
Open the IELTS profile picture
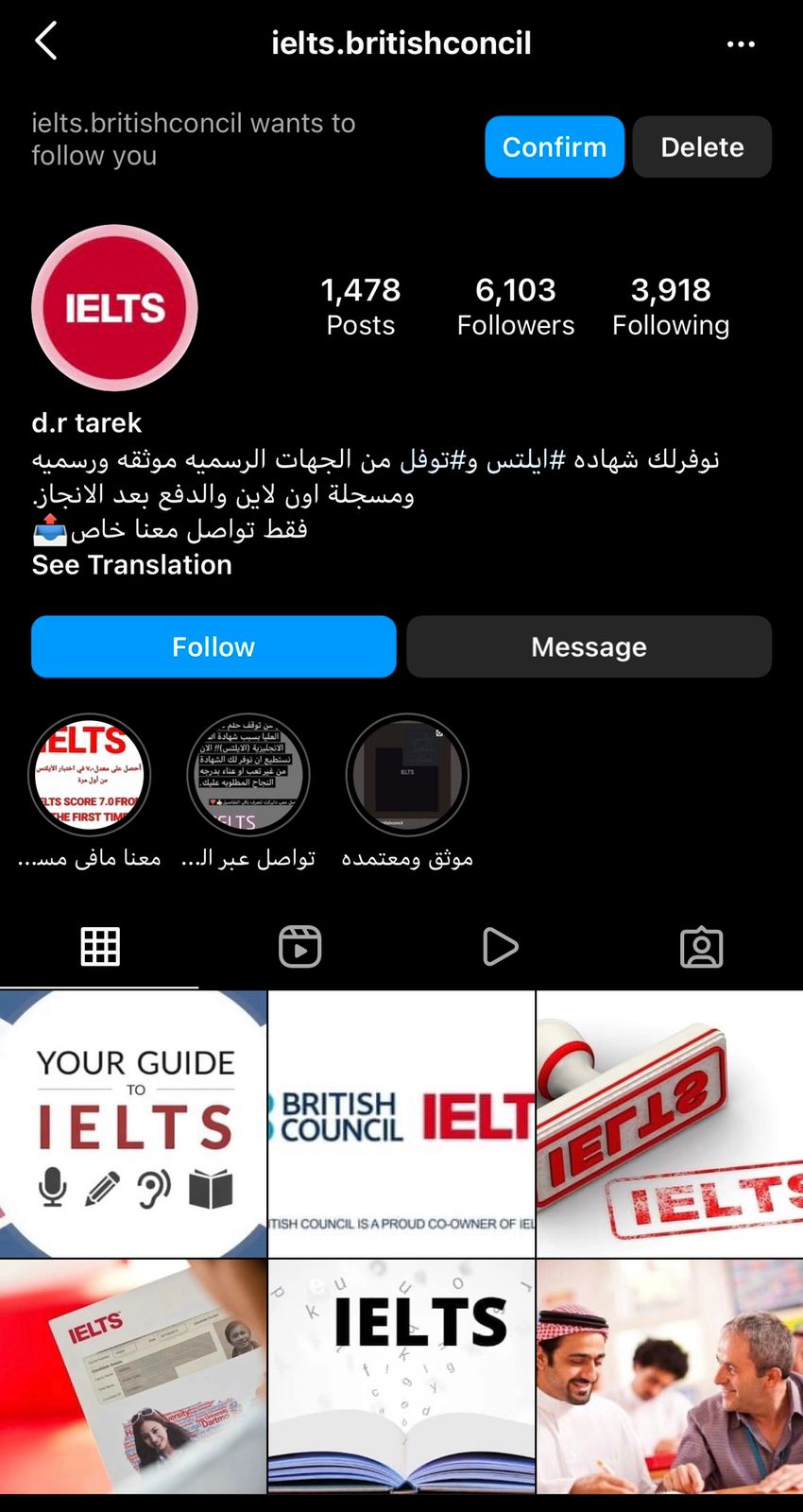pyautogui.click(x=114, y=308)
